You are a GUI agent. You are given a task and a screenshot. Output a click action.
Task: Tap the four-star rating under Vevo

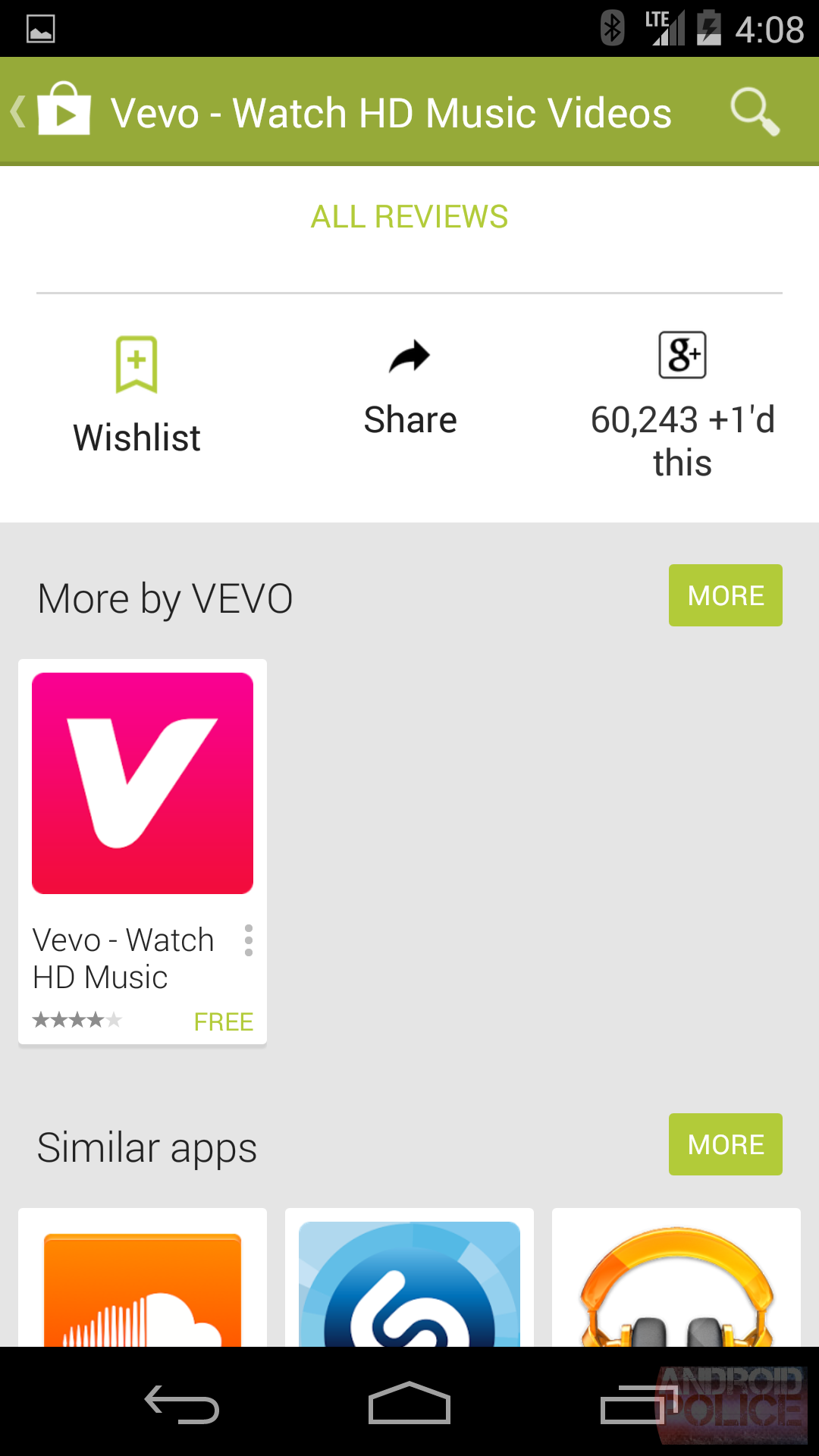pyautogui.click(x=76, y=1020)
